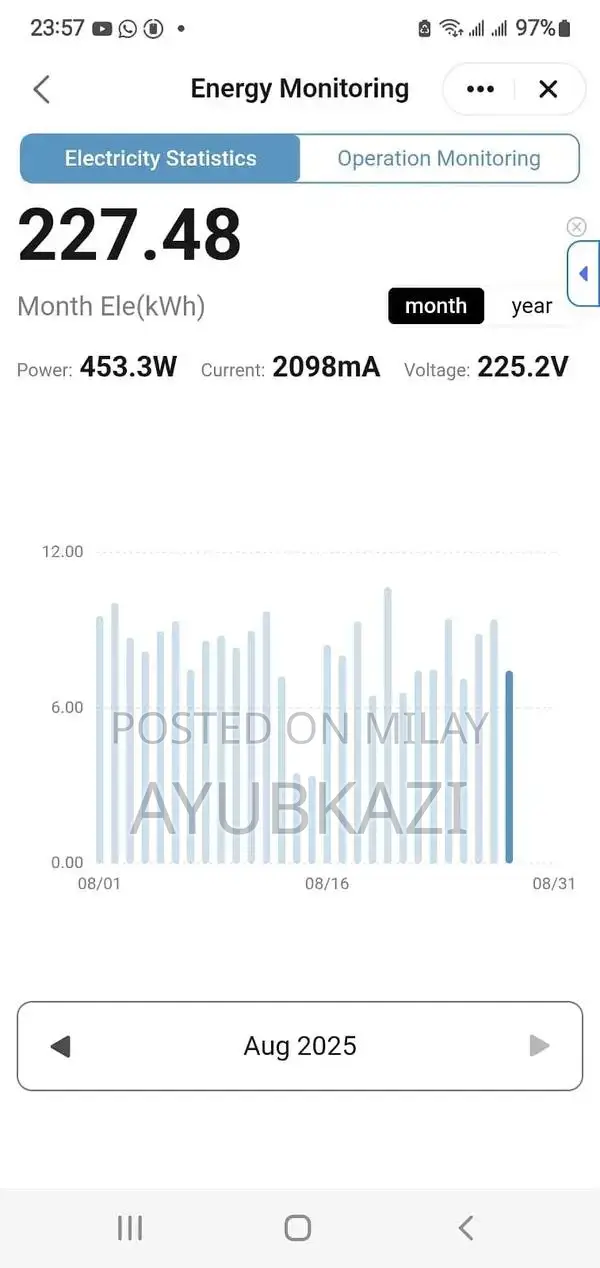Return to the home screen
This screenshot has height=1268, width=600.
point(298,1228)
